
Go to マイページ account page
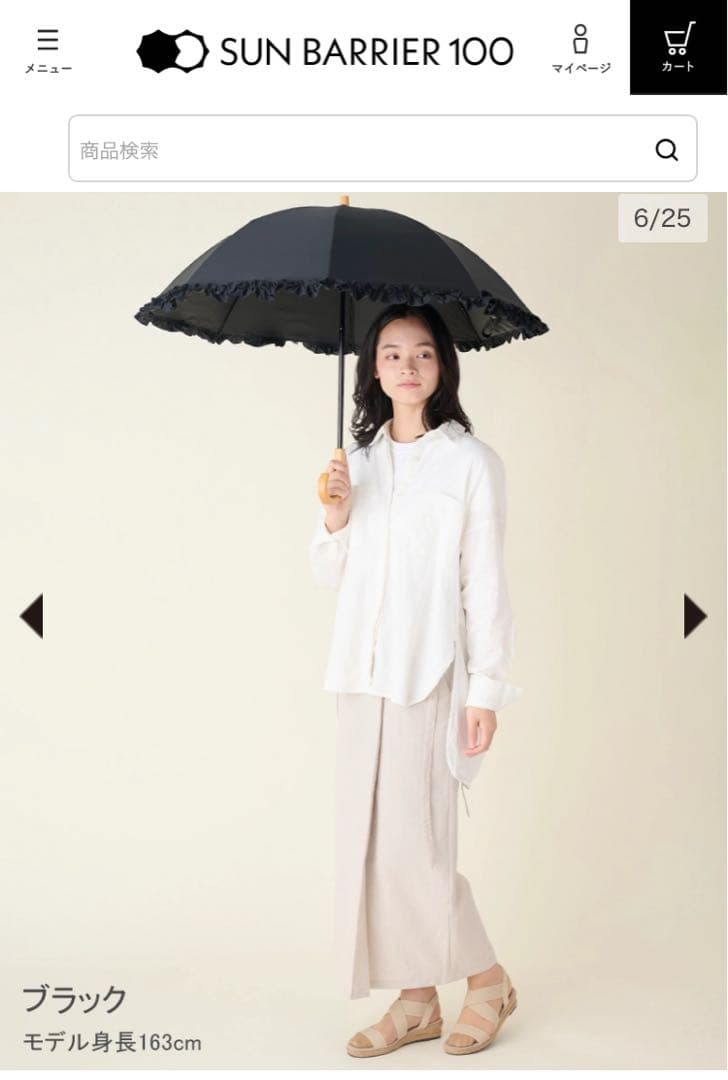coord(580,50)
